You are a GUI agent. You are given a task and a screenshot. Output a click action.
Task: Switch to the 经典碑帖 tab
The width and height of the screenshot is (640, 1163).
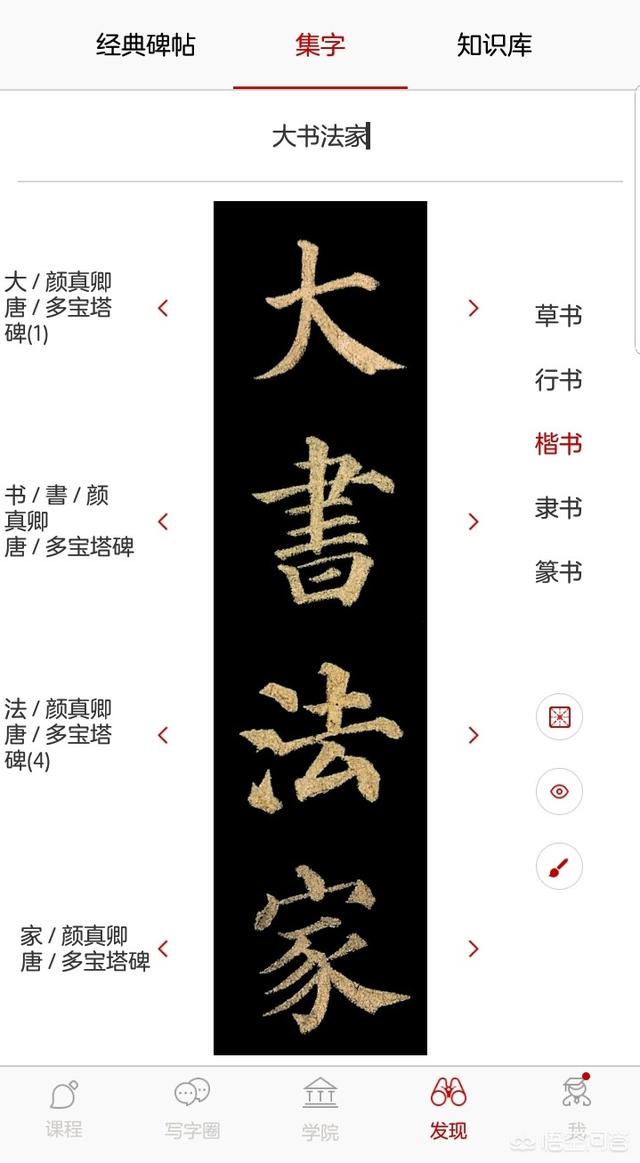coord(145,45)
